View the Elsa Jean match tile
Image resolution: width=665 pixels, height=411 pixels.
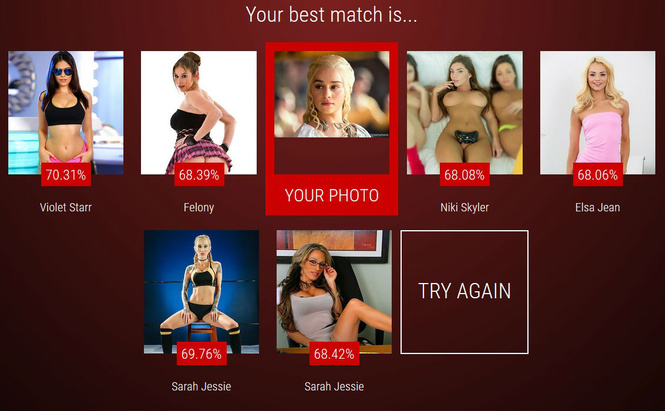click(597, 113)
